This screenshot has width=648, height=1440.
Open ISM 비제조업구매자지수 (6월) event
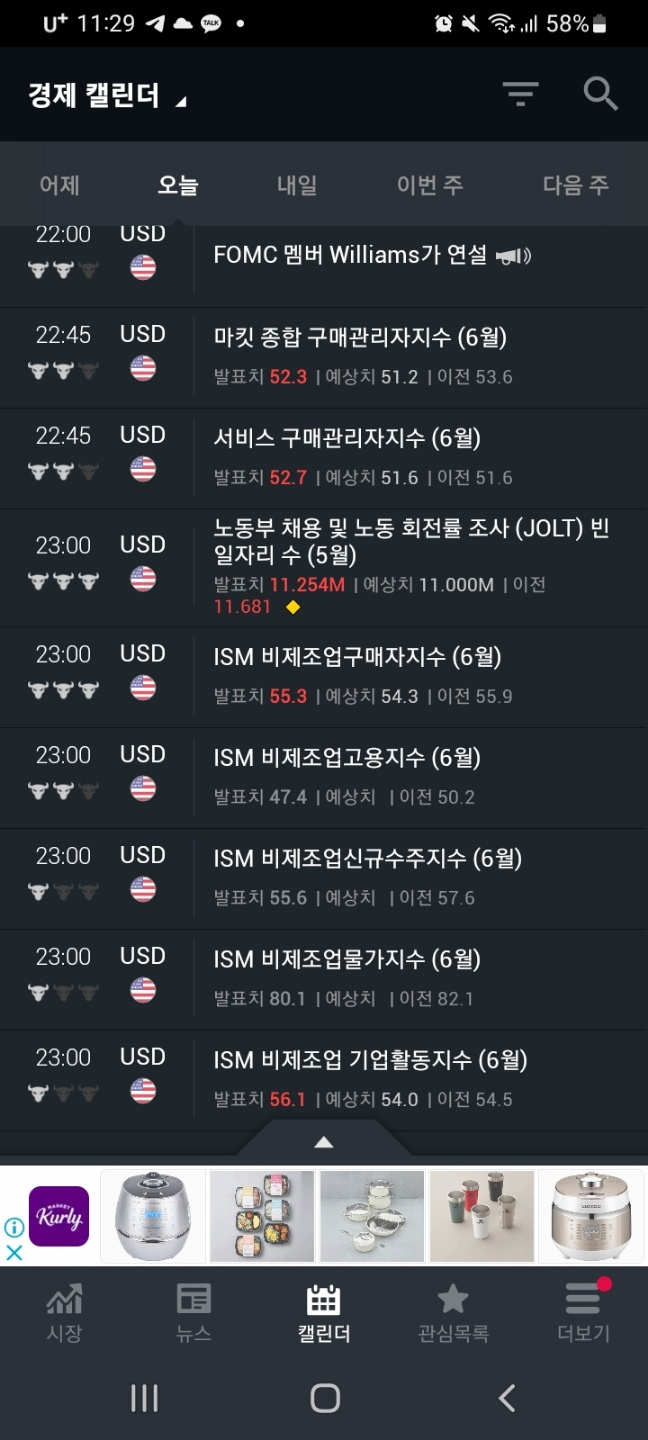[324, 678]
